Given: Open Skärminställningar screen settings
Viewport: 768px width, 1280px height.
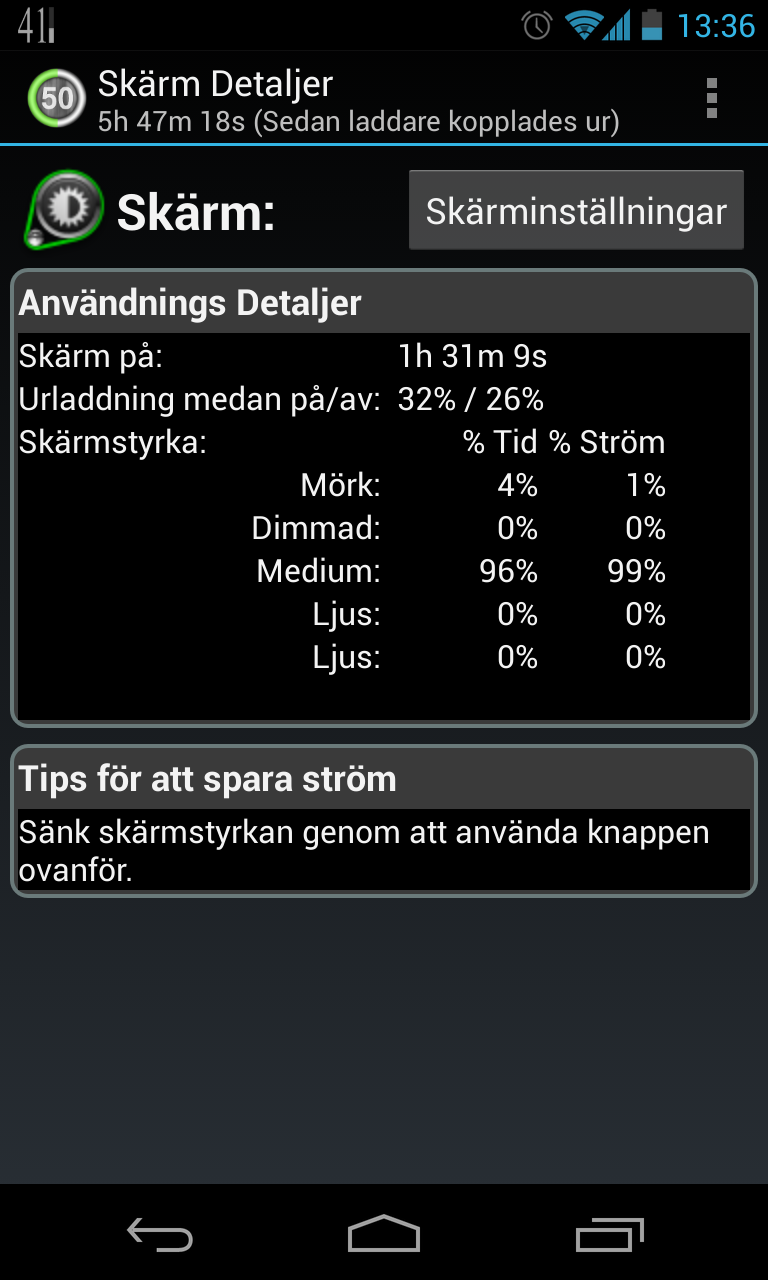Looking at the screenshot, I should pyautogui.click(x=576, y=211).
